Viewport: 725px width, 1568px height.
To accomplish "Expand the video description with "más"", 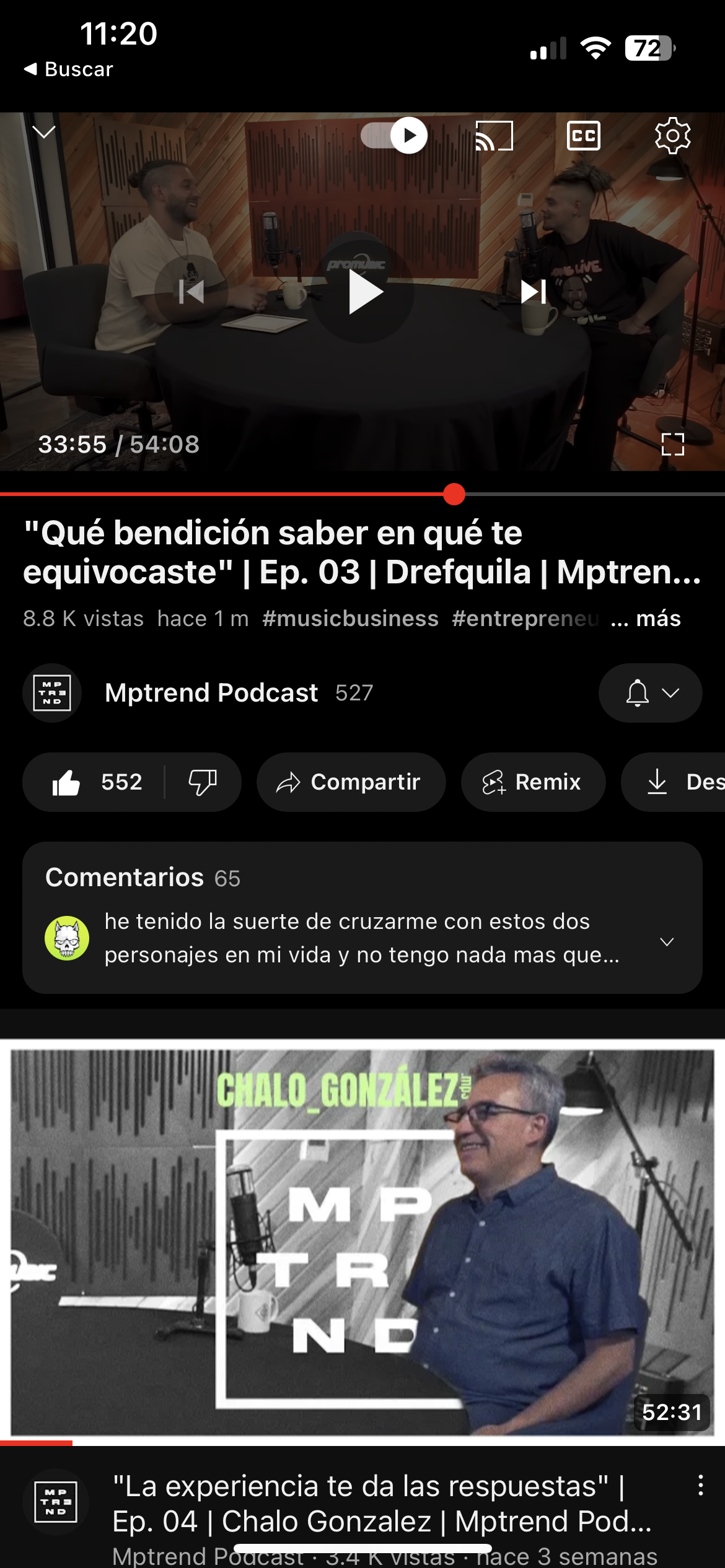I will coord(657,619).
